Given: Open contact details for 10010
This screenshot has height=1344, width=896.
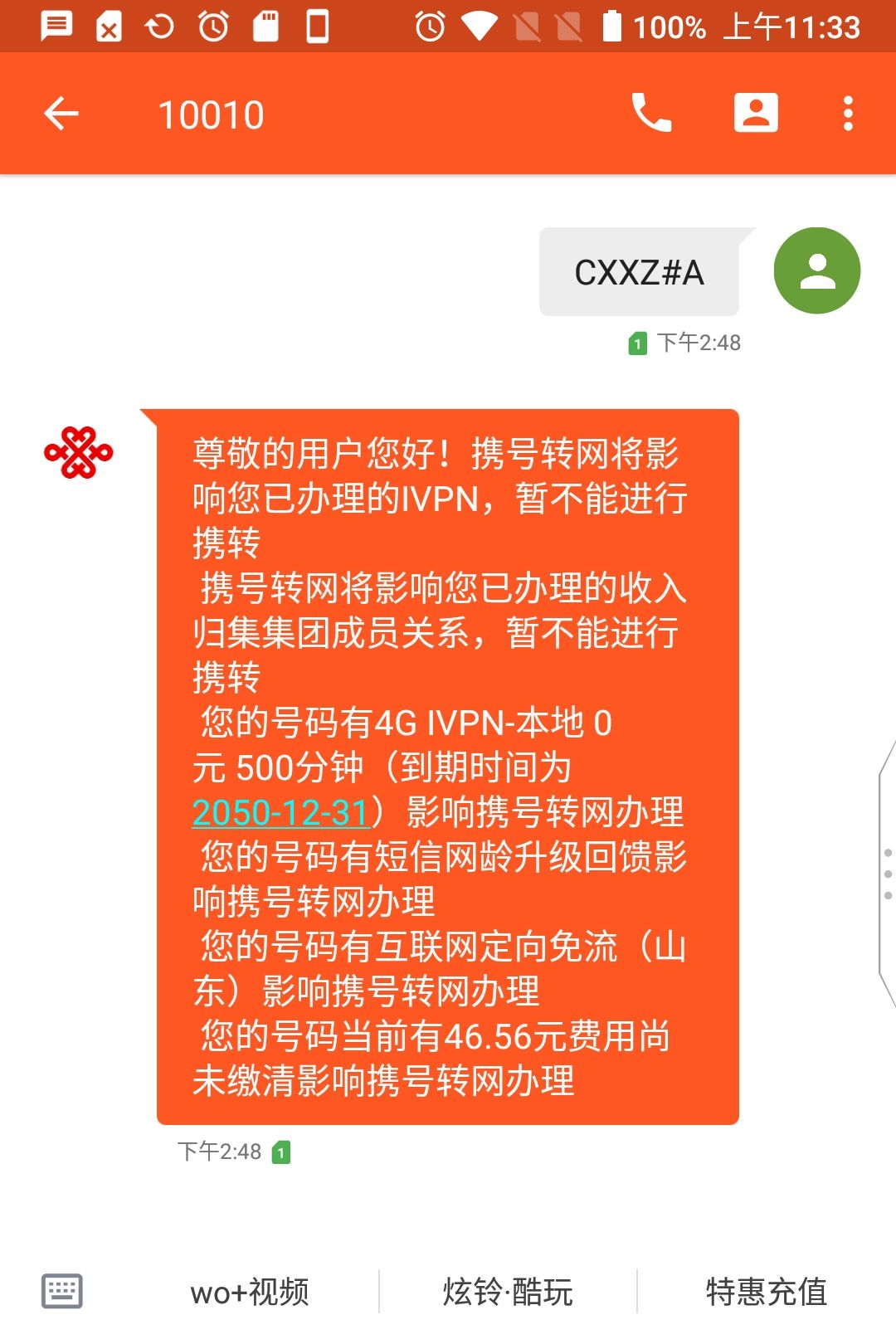Looking at the screenshot, I should pyautogui.click(x=756, y=114).
